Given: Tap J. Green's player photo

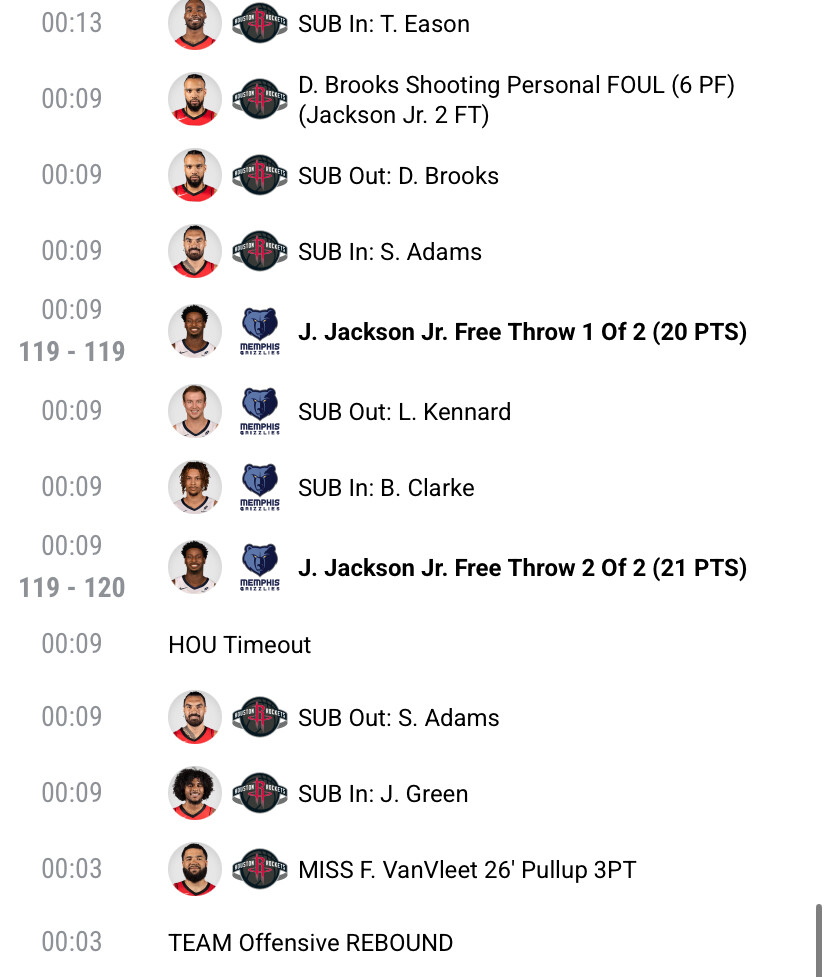Looking at the screenshot, I should [x=195, y=793].
